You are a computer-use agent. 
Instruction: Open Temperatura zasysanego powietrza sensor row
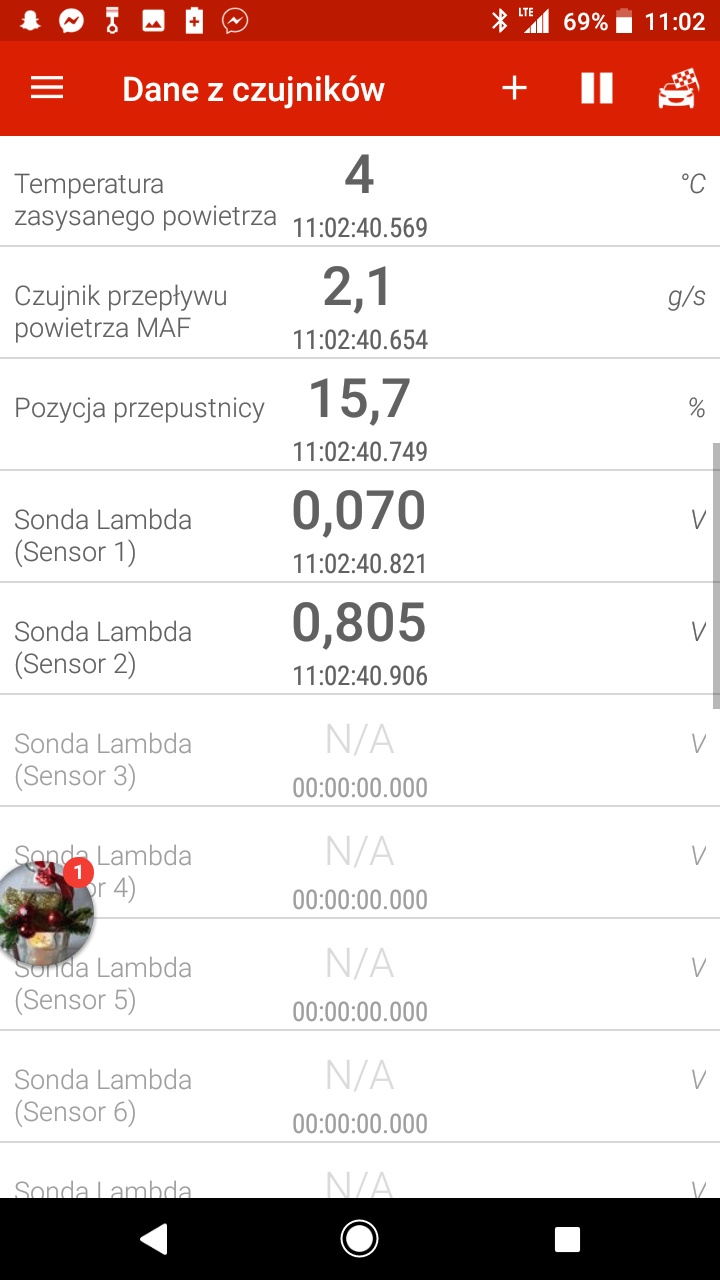(x=360, y=192)
